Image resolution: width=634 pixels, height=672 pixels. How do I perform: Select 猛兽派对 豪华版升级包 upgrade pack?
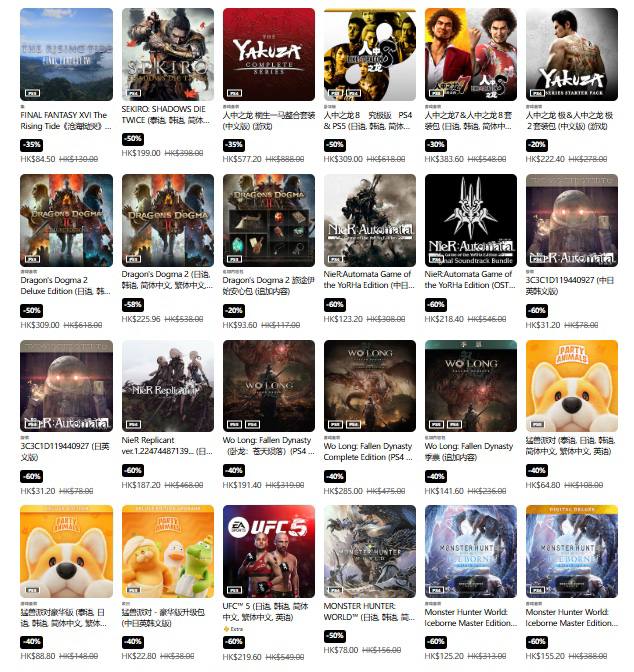167,551
